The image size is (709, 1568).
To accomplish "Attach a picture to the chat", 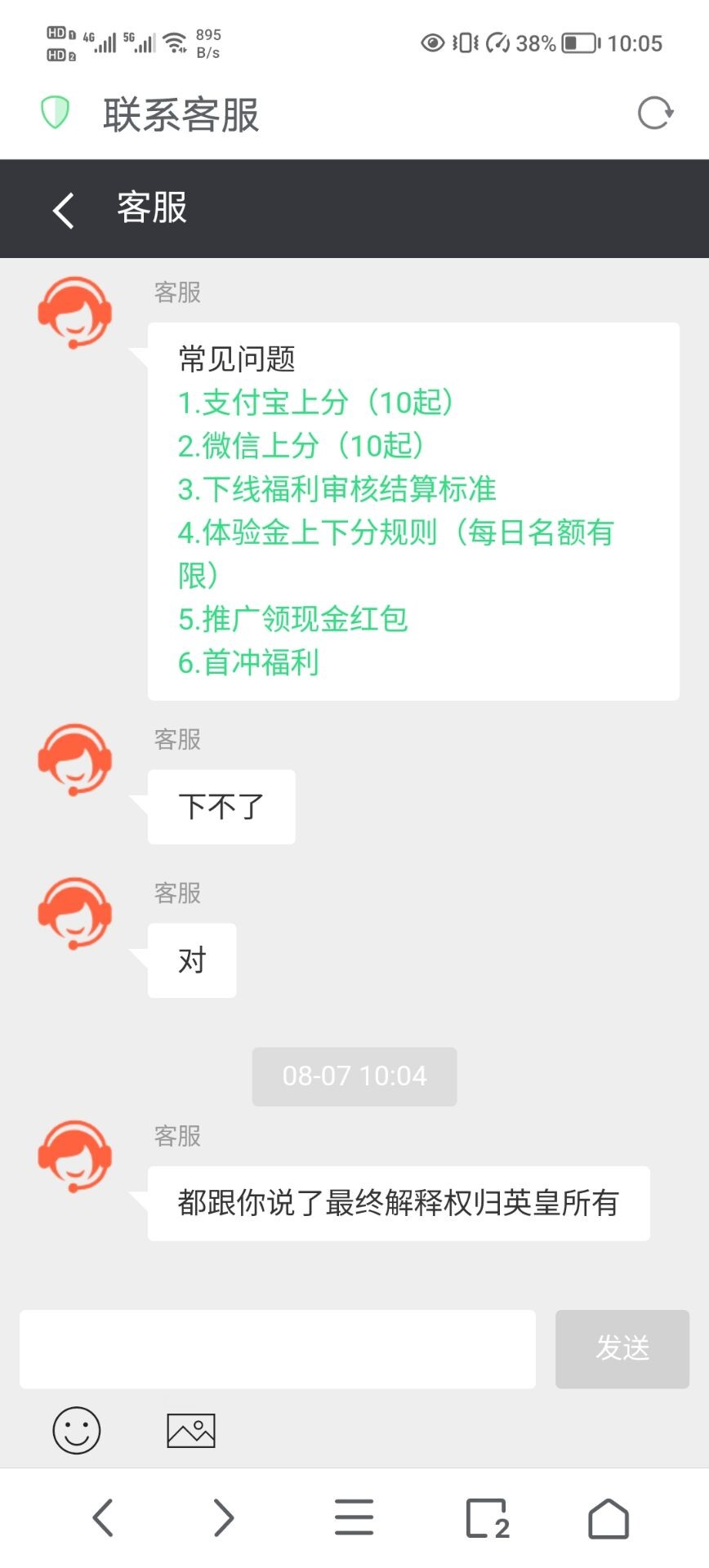I will (190, 1430).
